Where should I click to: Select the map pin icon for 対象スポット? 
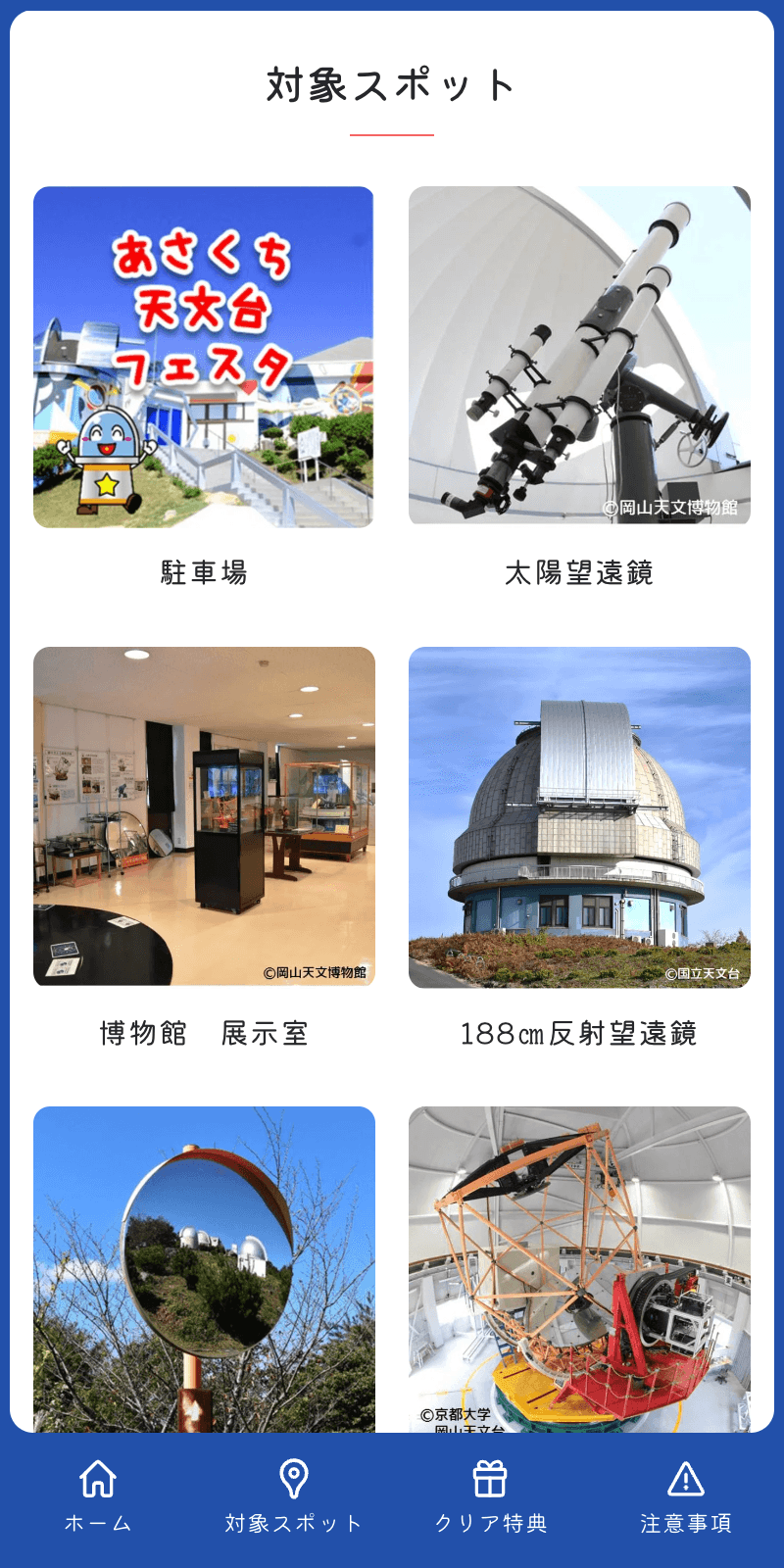[x=294, y=1480]
